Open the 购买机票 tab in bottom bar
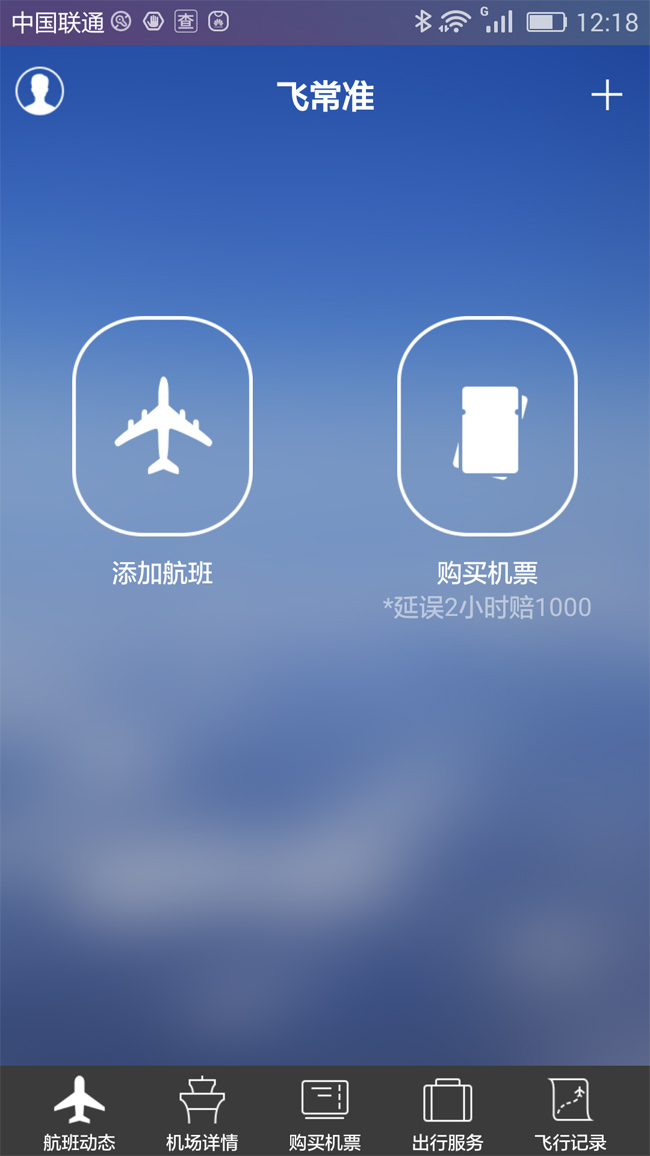 coord(325,1112)
